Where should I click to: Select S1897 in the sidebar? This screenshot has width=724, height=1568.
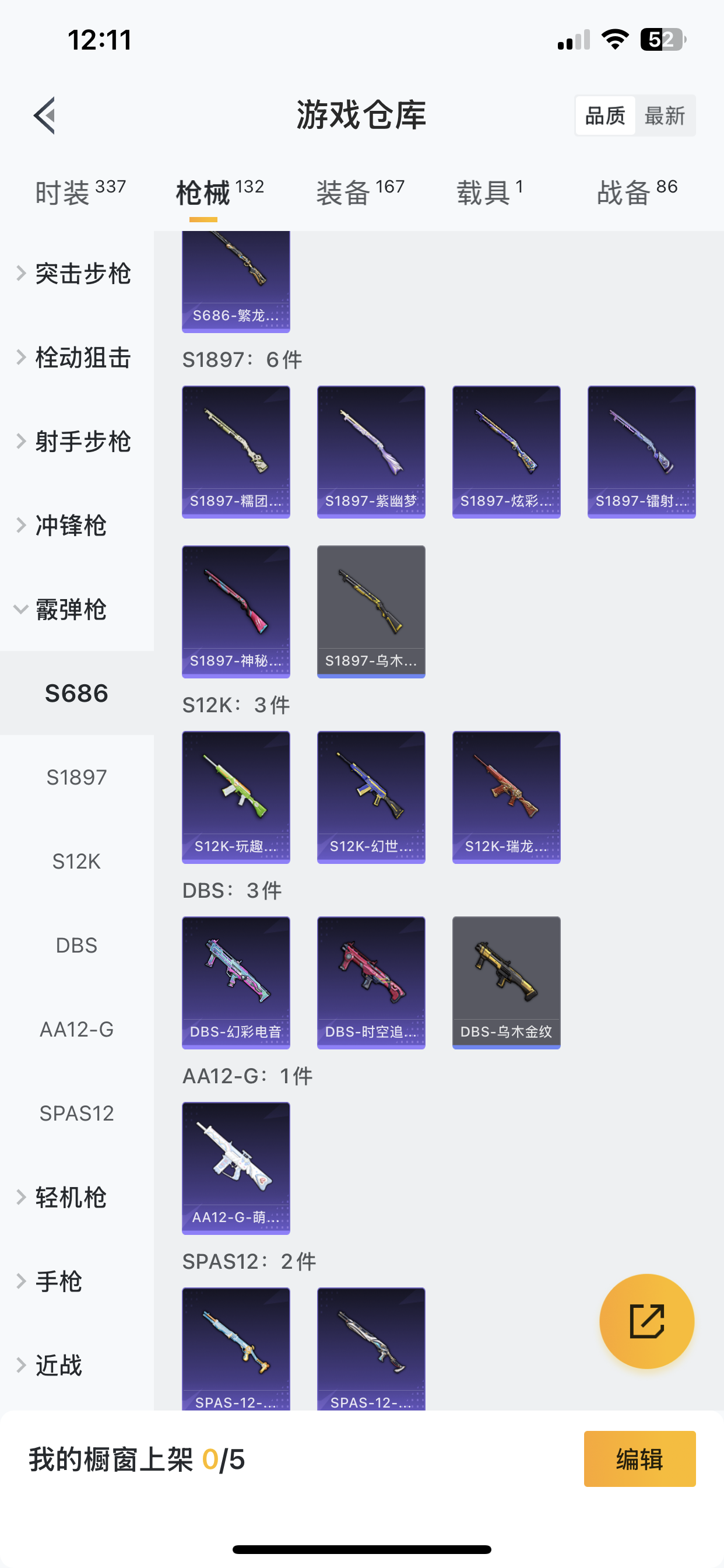point(77,778)
